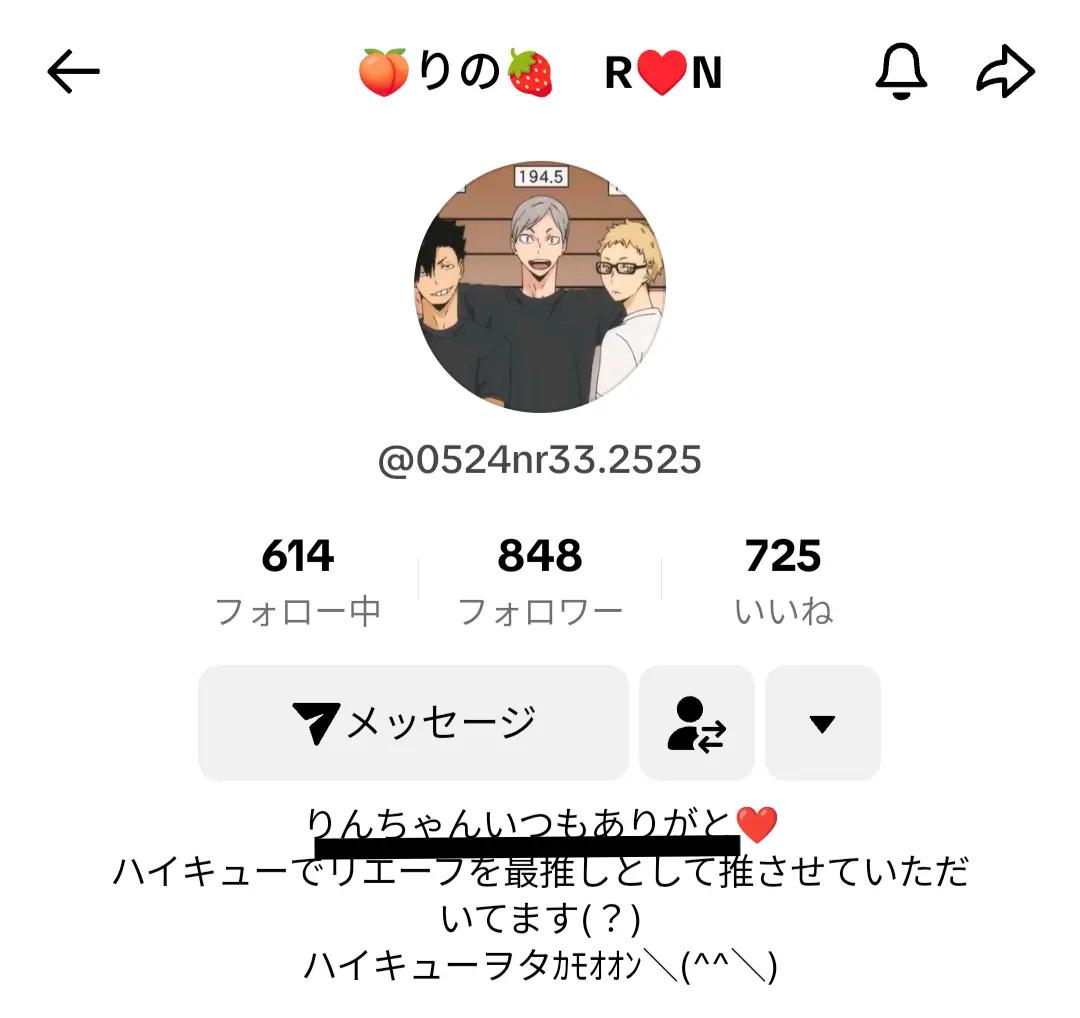Go back using the arrow
The width and height of the screenshot is (1080, 1018).
pyautogui.click(x=73, y=72)
